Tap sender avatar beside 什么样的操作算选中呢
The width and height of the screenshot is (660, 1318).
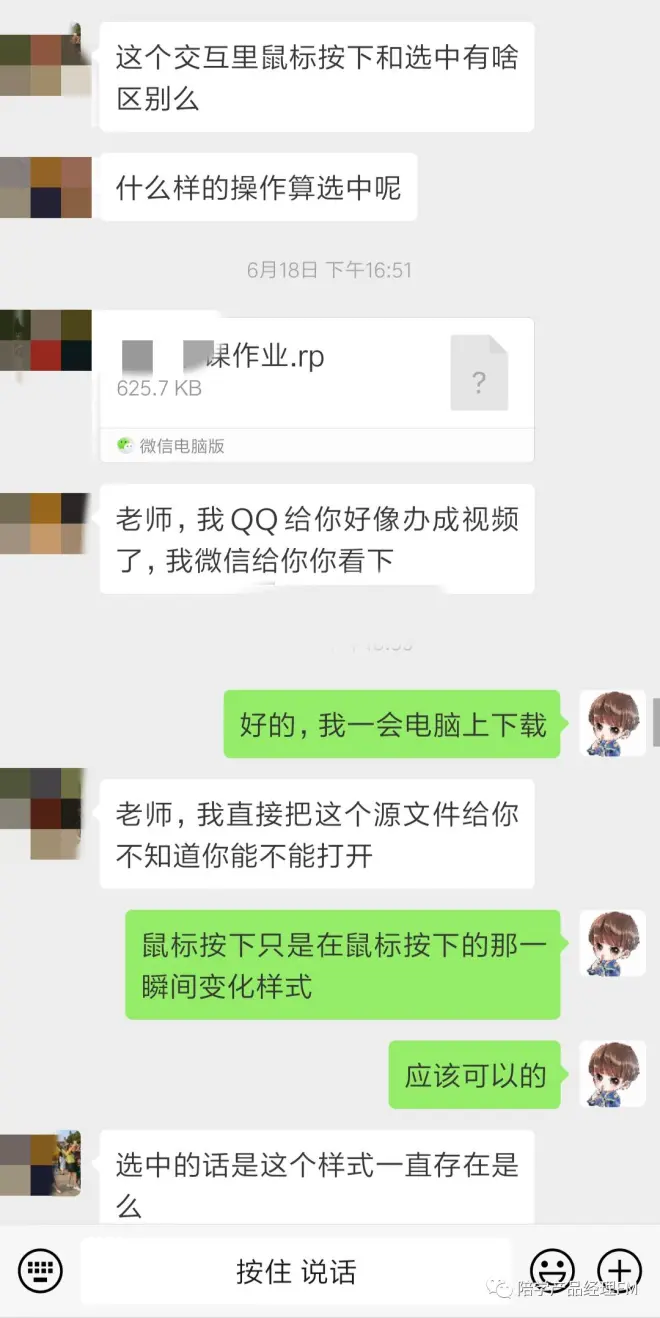pyautogui.click(x=46, y=187)
